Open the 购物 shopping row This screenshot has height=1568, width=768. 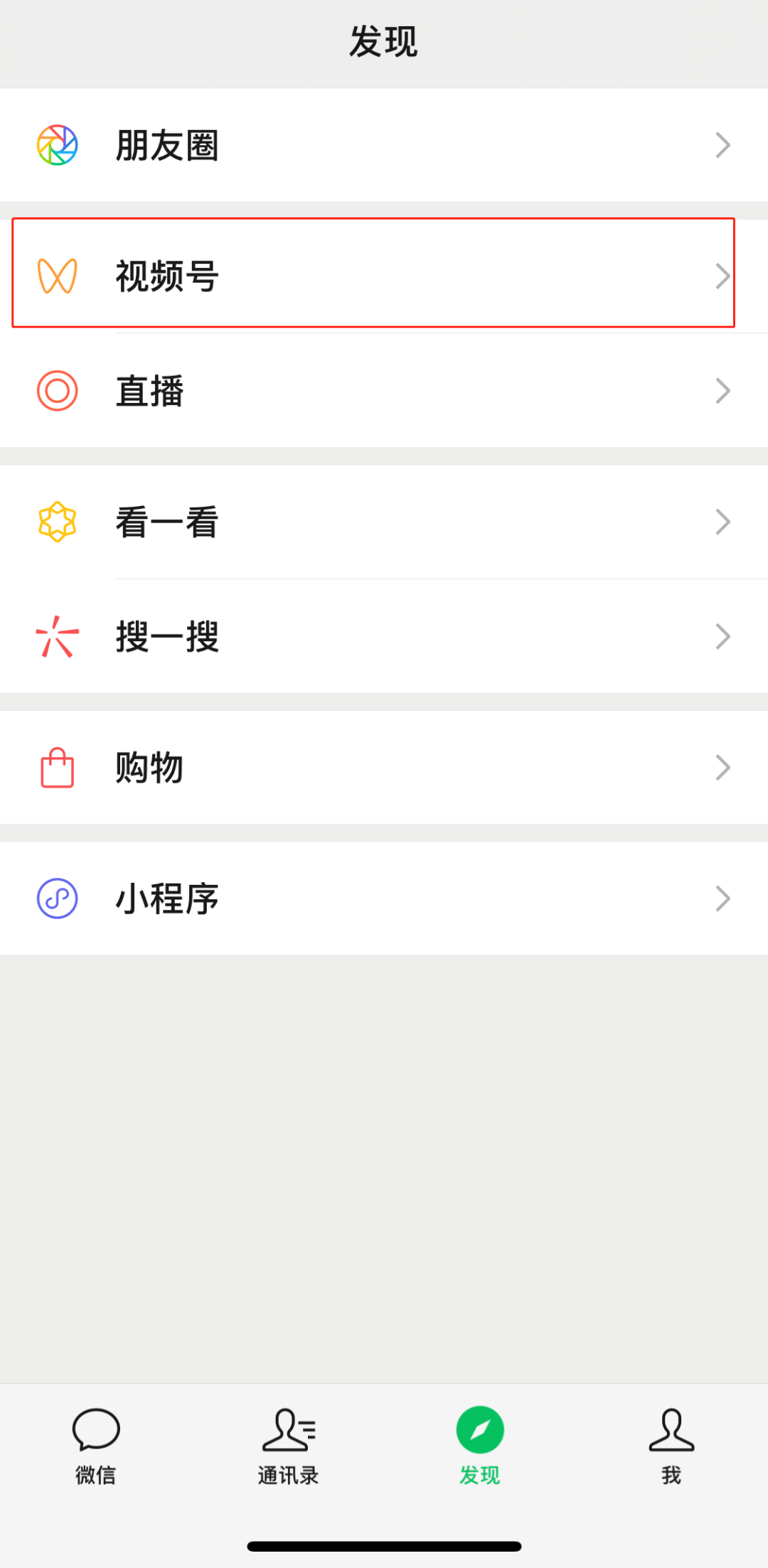point(384,768)
